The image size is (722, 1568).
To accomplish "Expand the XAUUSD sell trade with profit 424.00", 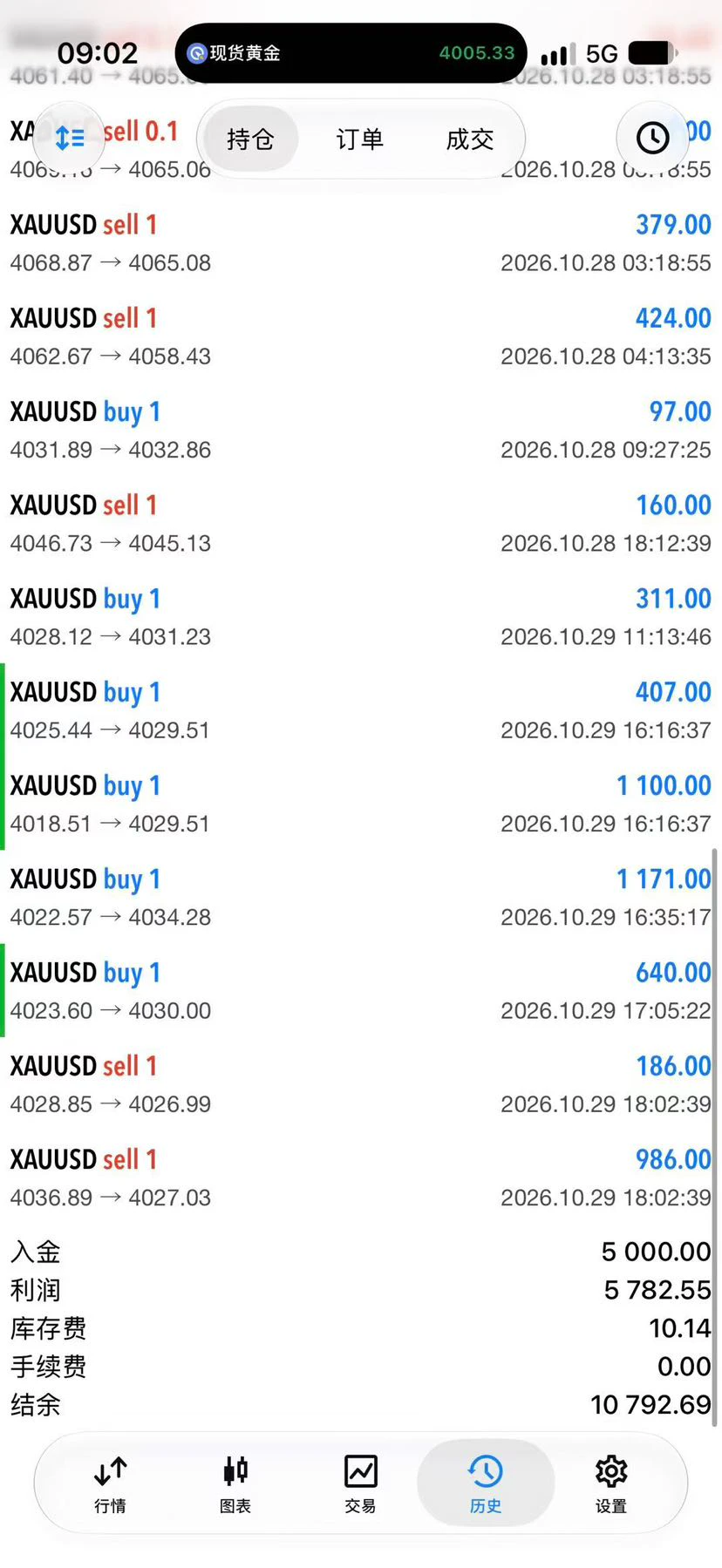I will (361, 336).
